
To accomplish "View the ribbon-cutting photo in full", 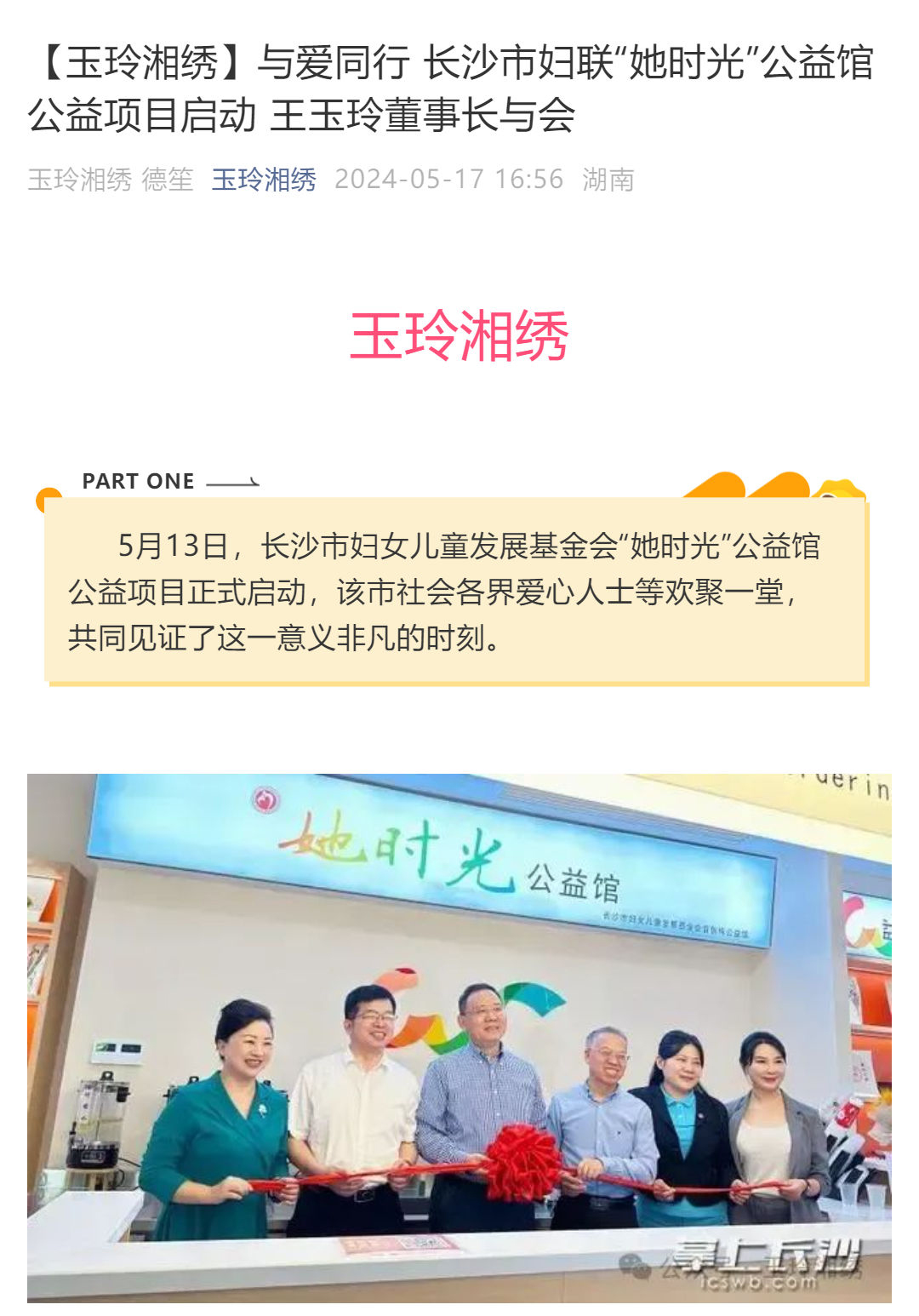I will [x=459, y=1037].
